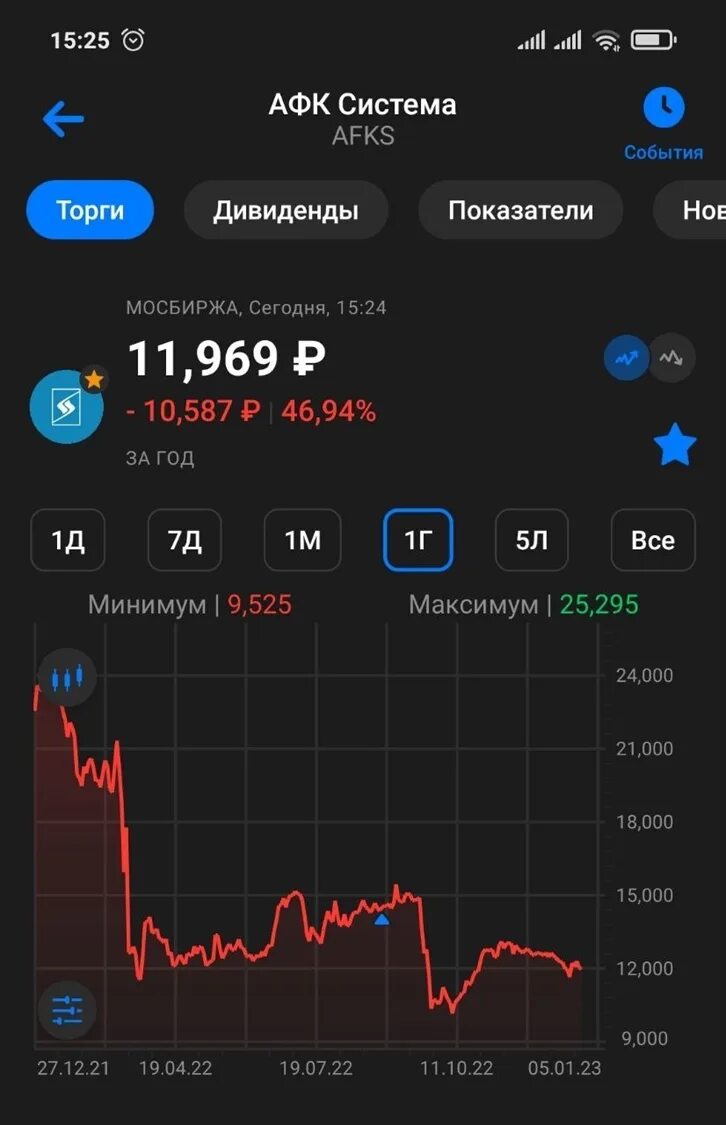
Task: Set chart range to 5Л
Action: click(532, 540)
